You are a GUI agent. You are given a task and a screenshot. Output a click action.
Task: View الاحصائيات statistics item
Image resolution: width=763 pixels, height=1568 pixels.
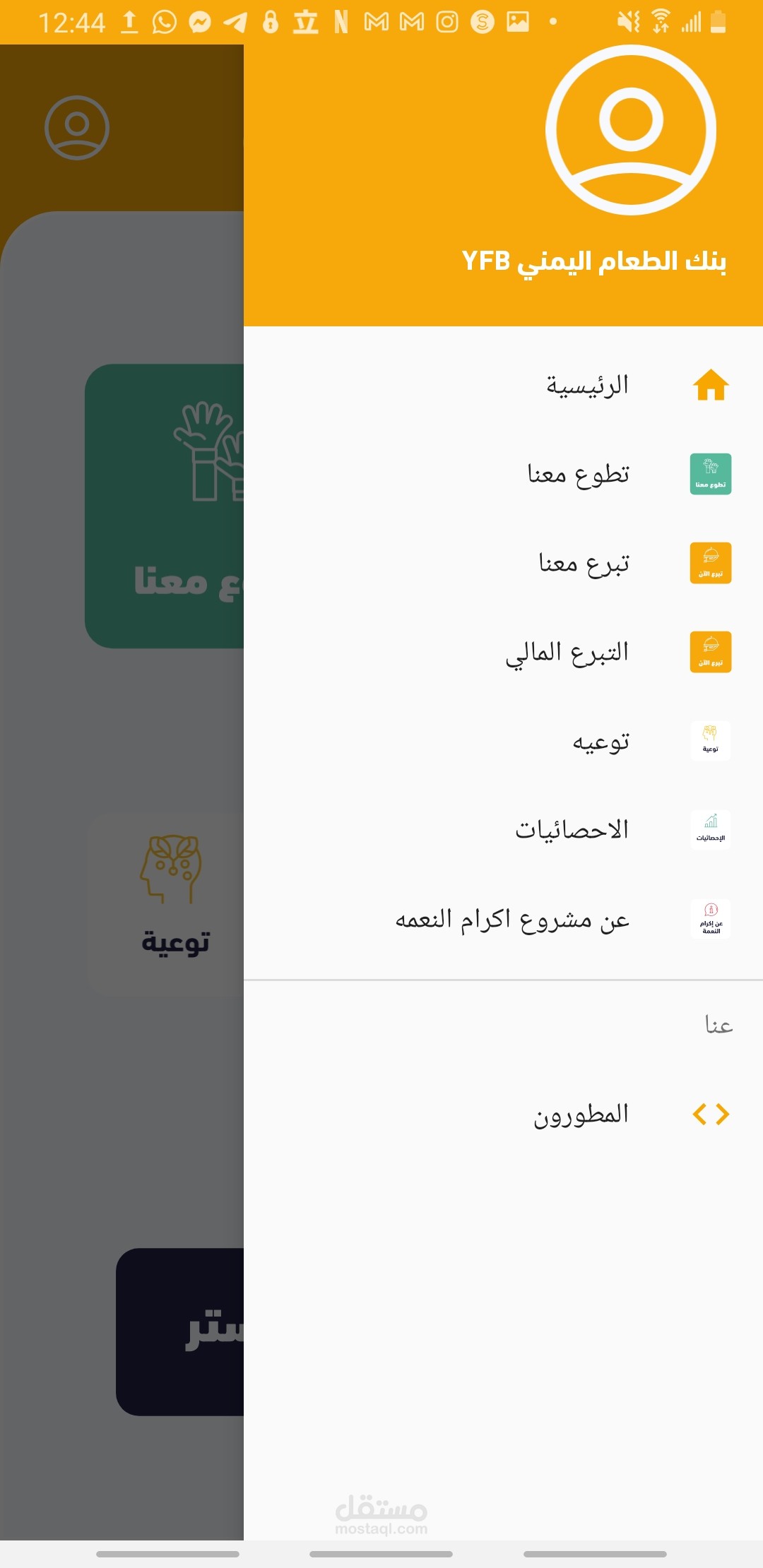(572, 830)
